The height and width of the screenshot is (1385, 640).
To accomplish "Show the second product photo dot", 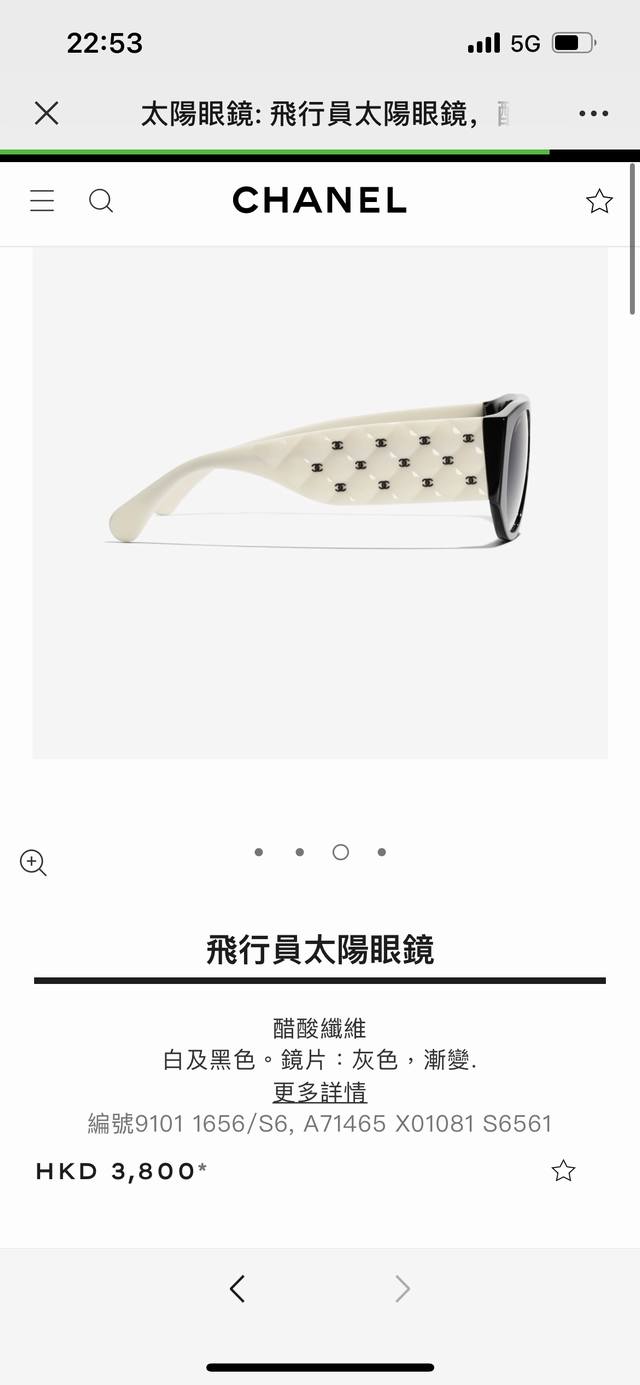I will (x=299, y=852).
